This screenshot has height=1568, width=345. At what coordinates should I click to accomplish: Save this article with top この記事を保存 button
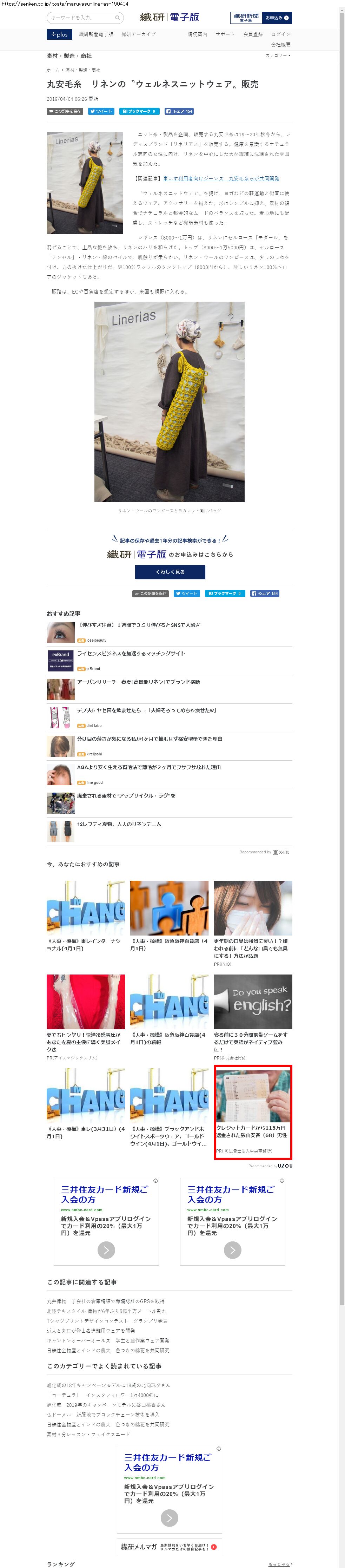(65, 111)
